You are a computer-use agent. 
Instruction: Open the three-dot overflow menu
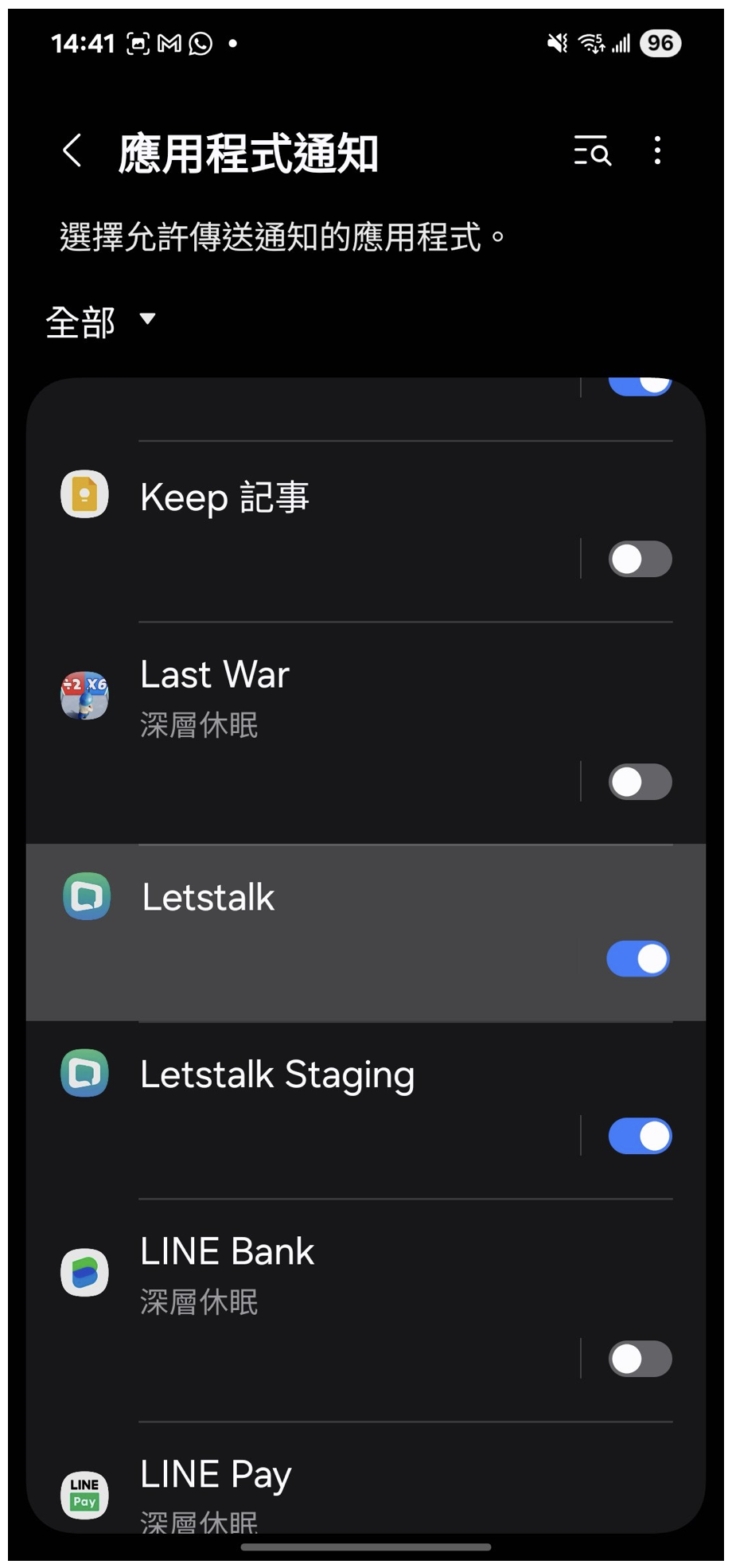(657, 151)
